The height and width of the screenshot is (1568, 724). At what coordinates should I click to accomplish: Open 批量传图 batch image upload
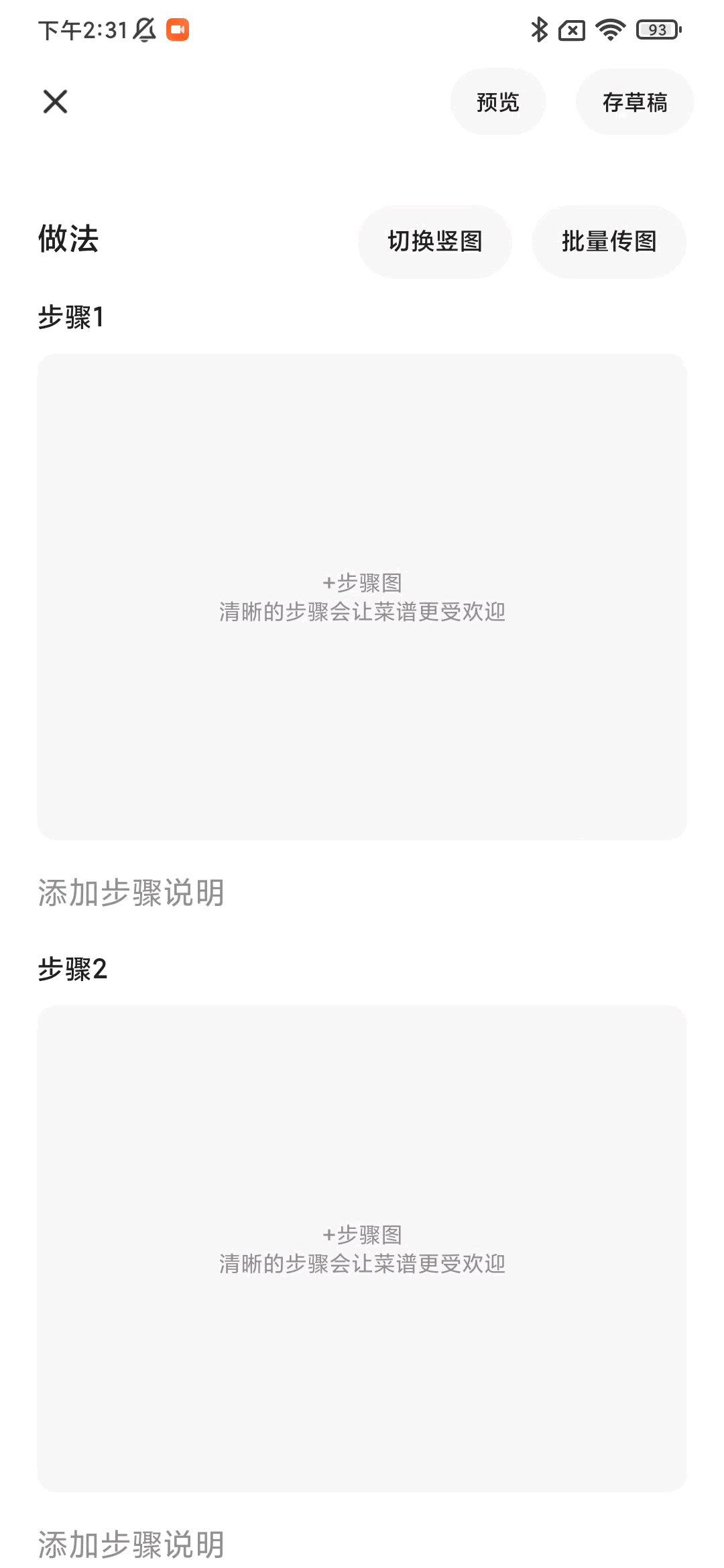609,241
